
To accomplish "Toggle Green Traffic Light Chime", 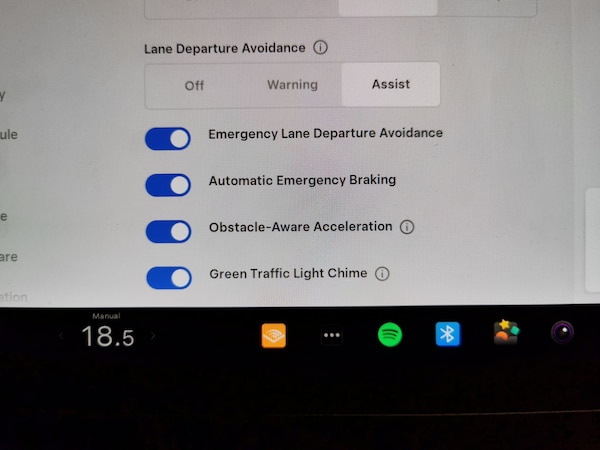I will tap(168, 277).
